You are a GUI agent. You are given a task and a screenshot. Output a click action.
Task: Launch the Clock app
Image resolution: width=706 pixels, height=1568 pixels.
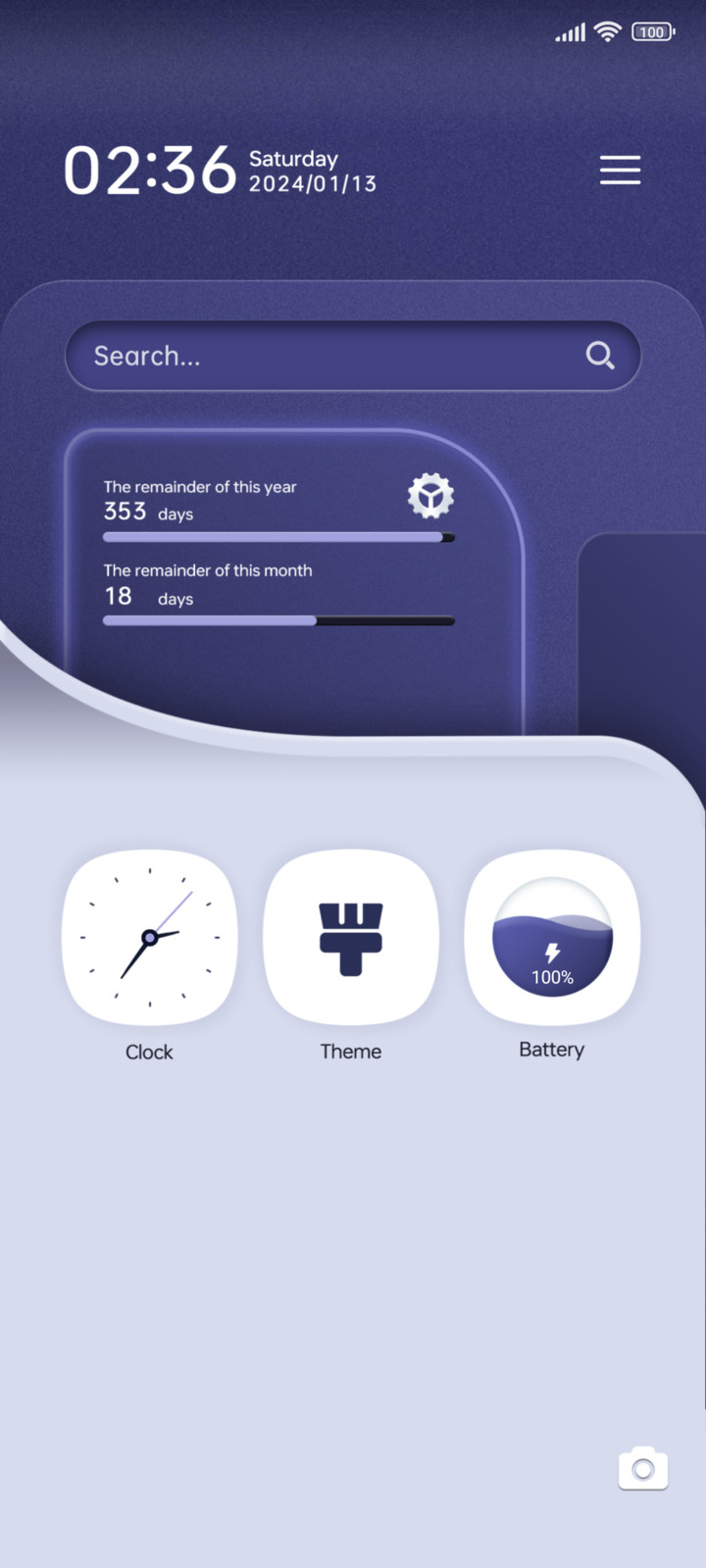150,938
